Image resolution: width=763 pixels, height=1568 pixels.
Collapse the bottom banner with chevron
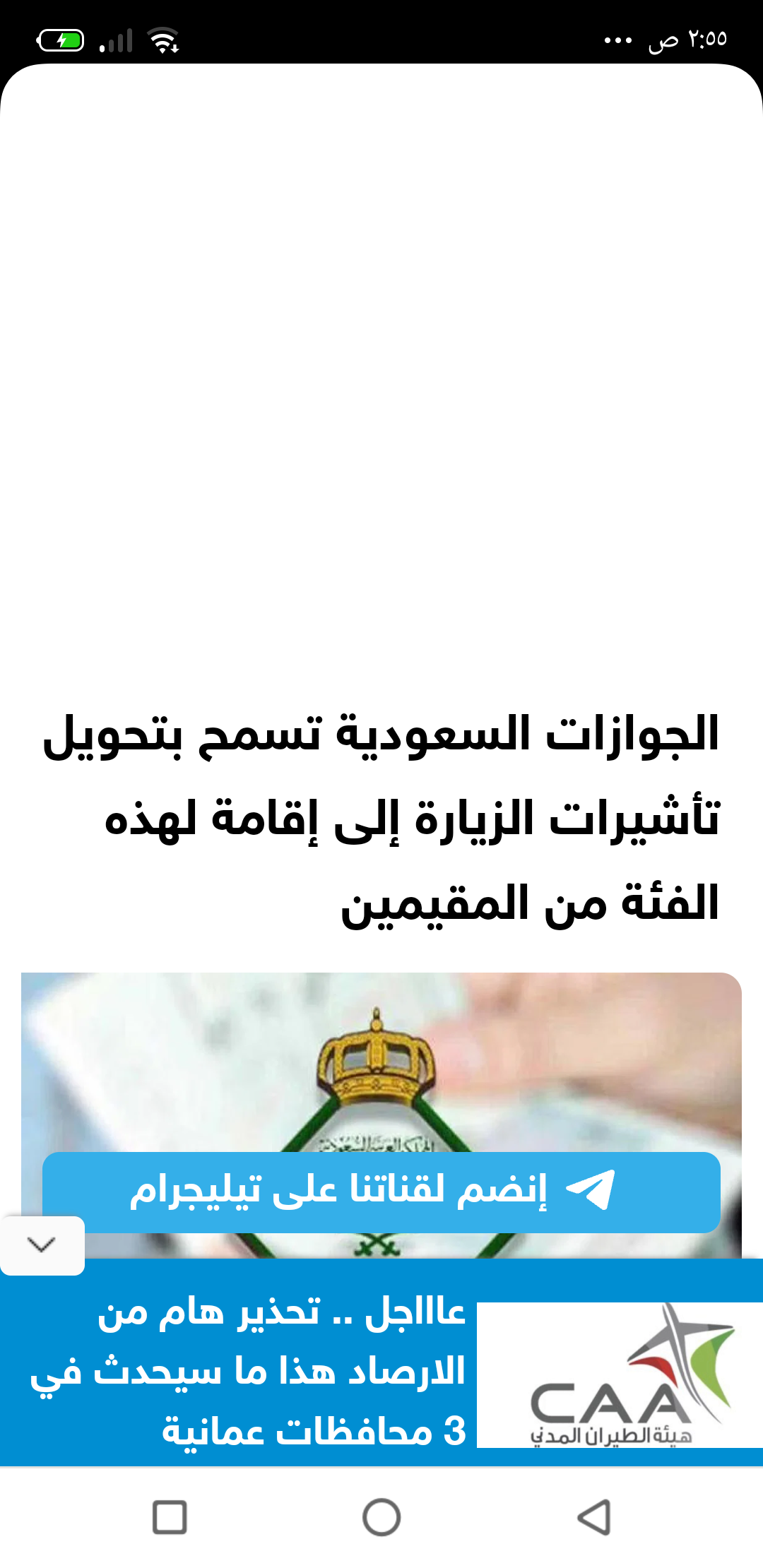tap(42, 1245)
